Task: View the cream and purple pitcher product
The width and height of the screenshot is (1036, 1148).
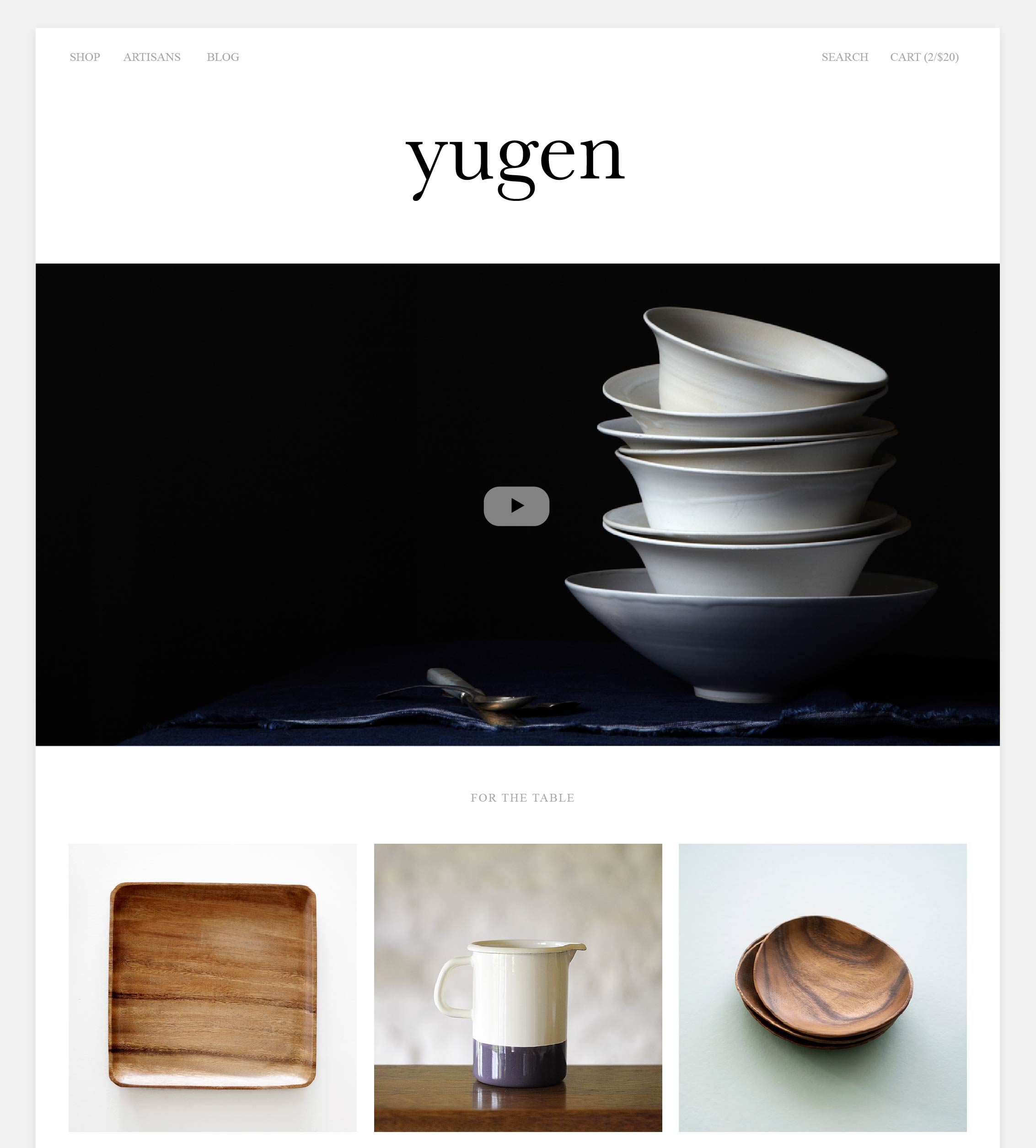Action: (517, 987)
